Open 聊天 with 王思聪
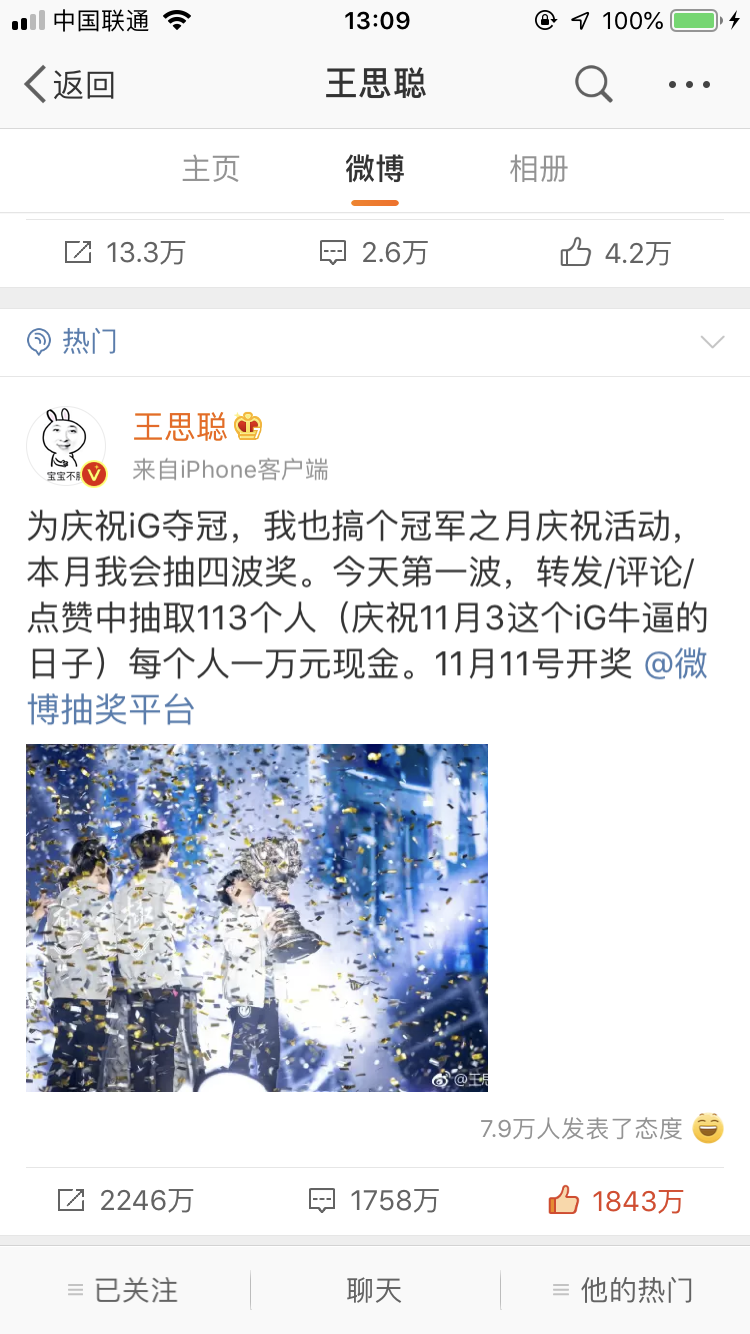The height and width of the screenshot is (1334, 750). [374, 1290]
